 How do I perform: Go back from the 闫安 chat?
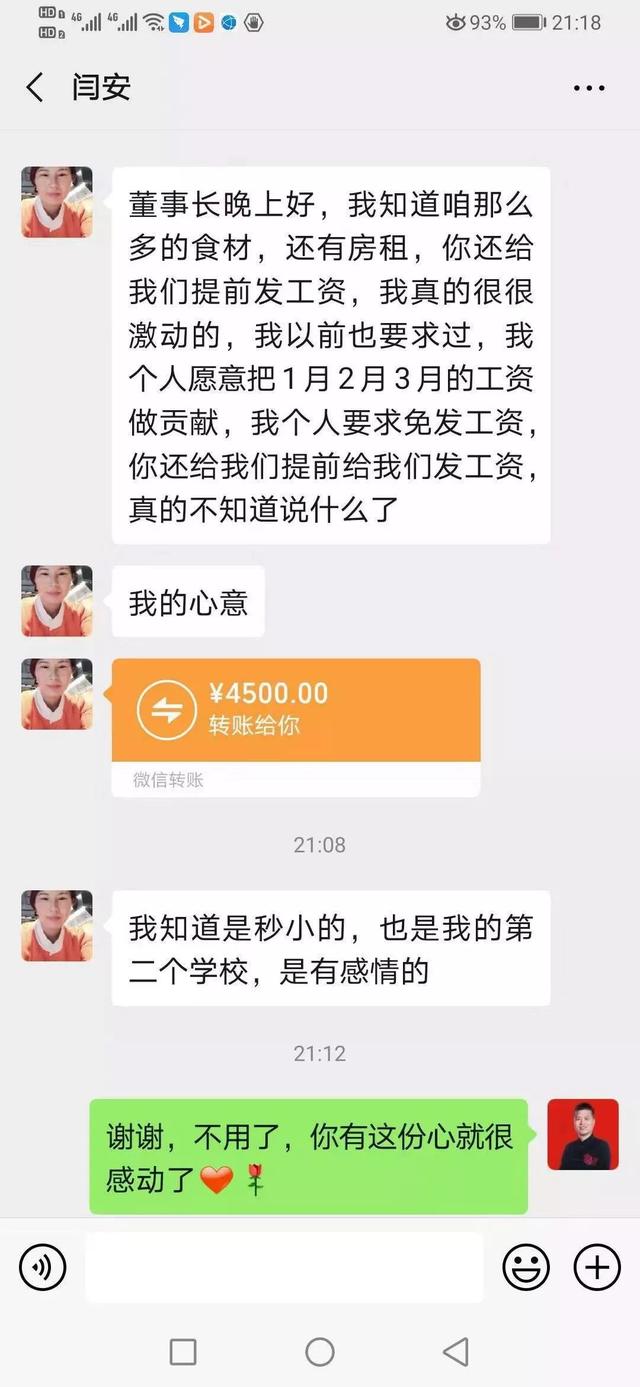(x=35, y=87)
